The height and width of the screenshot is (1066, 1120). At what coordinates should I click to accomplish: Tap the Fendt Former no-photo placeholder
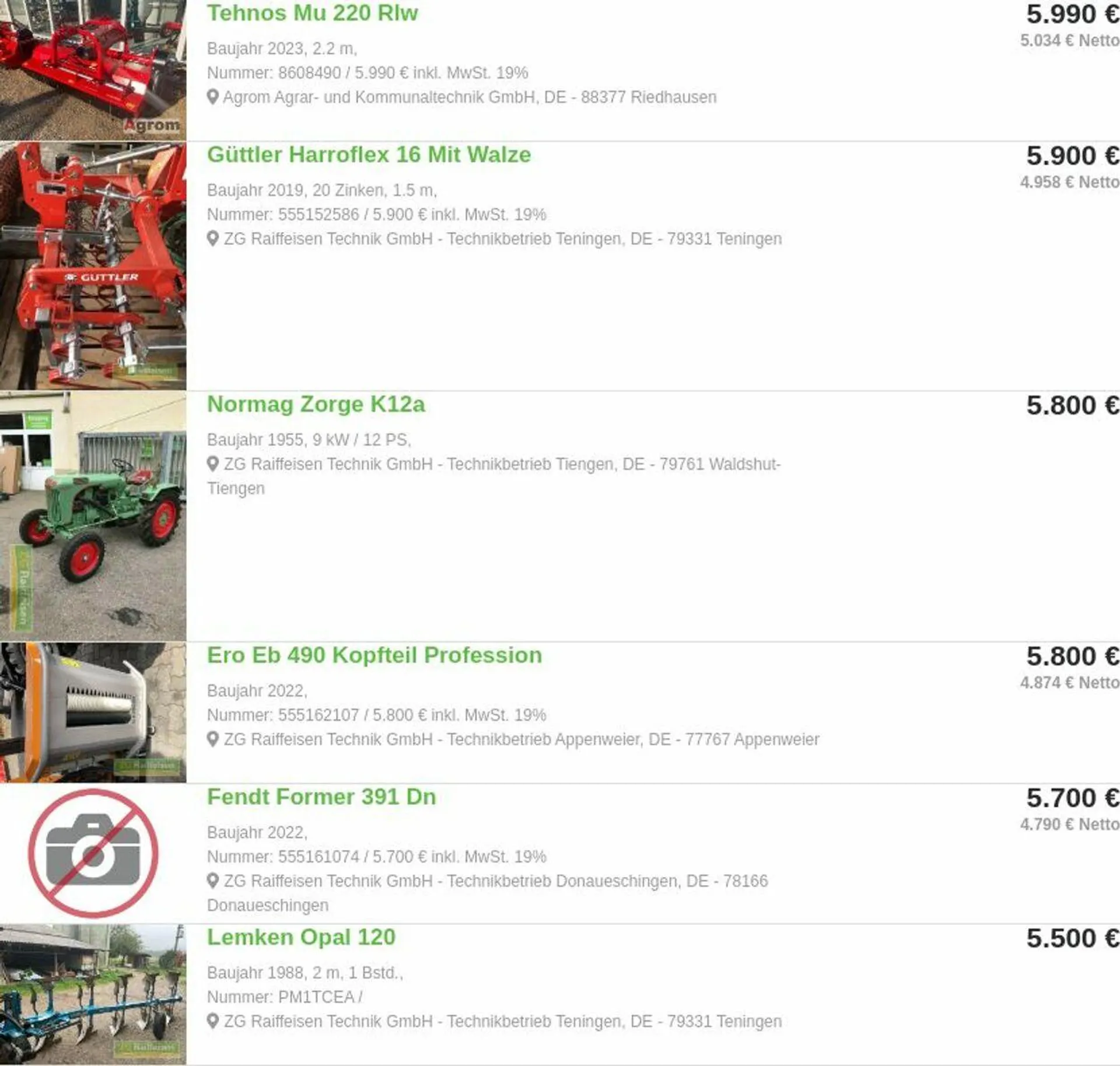(93, 853)
